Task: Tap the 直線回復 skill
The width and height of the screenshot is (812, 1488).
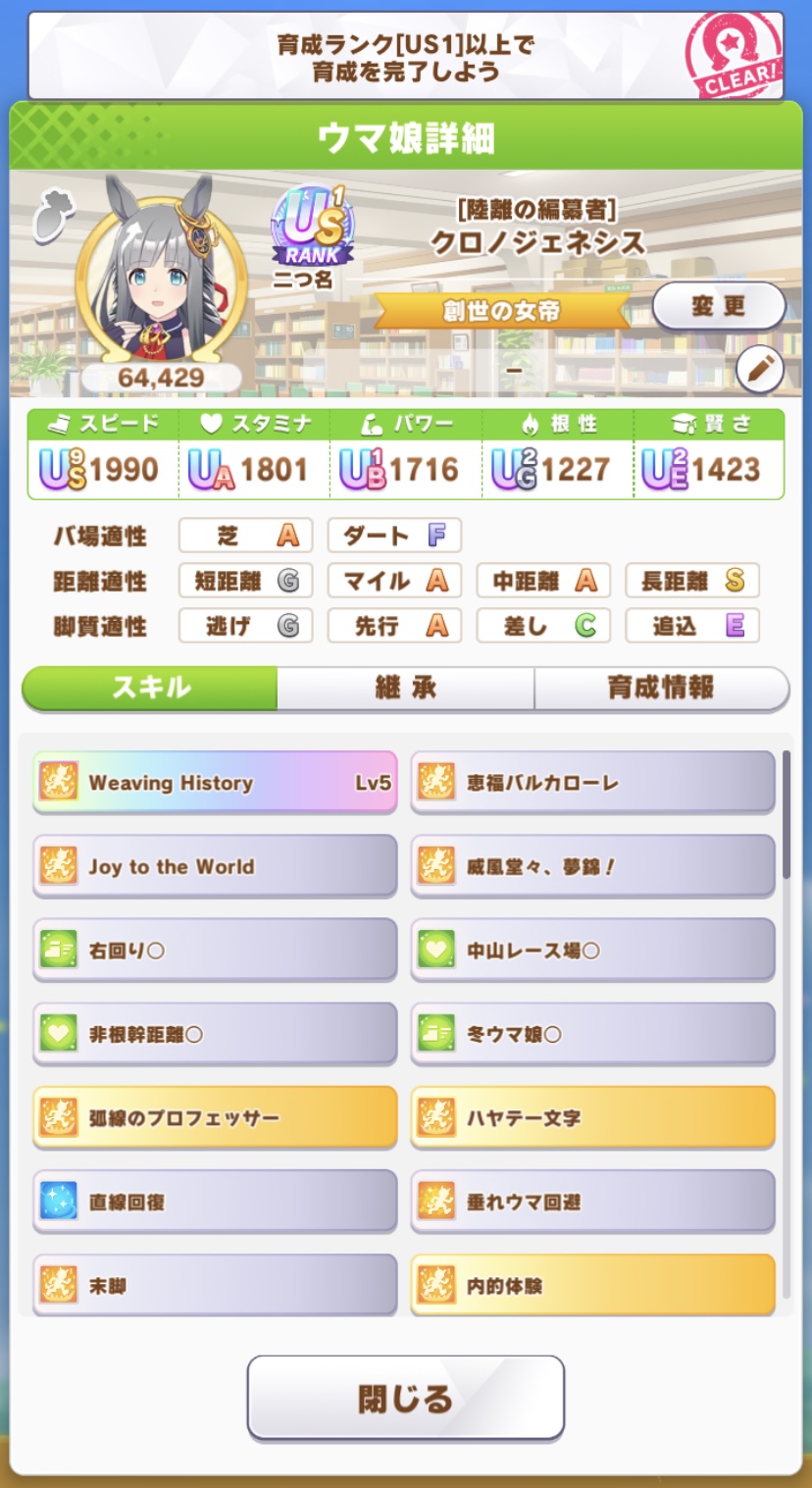Action: point(215,1202)
